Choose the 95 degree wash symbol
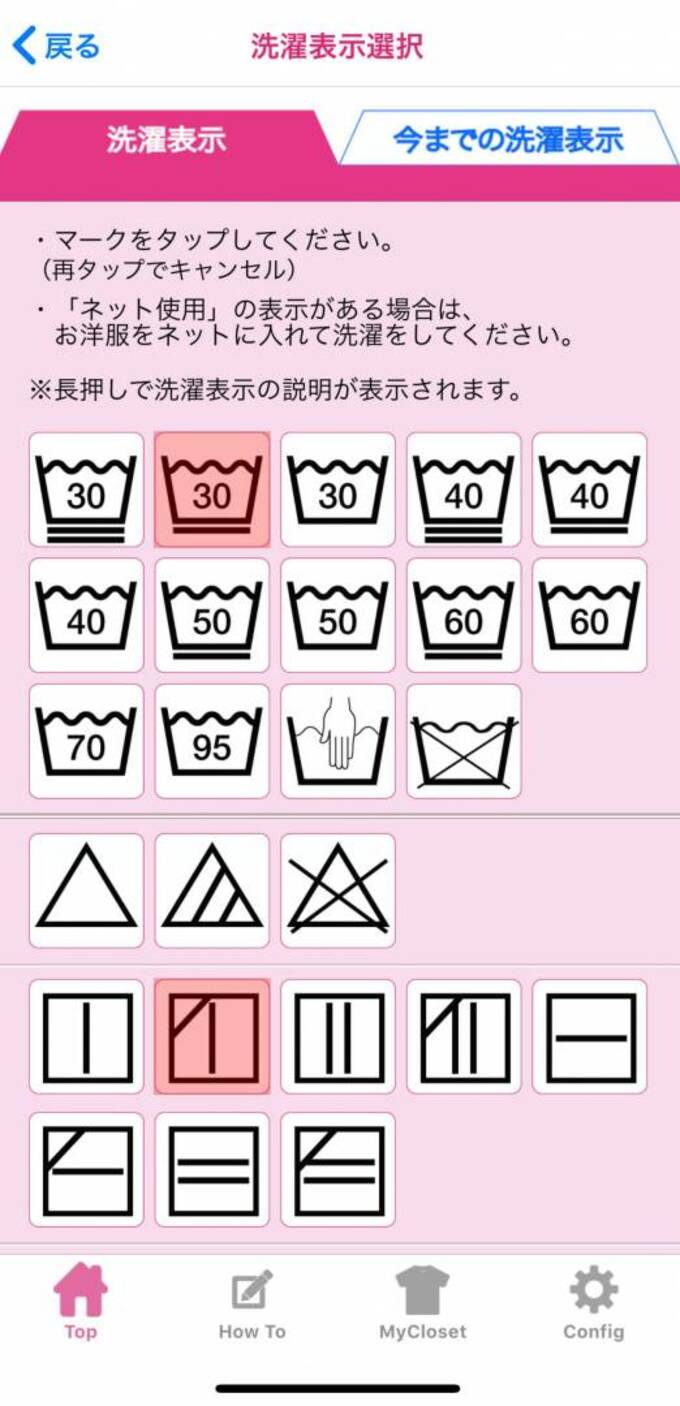680x1406 pixels. (212, 741)
